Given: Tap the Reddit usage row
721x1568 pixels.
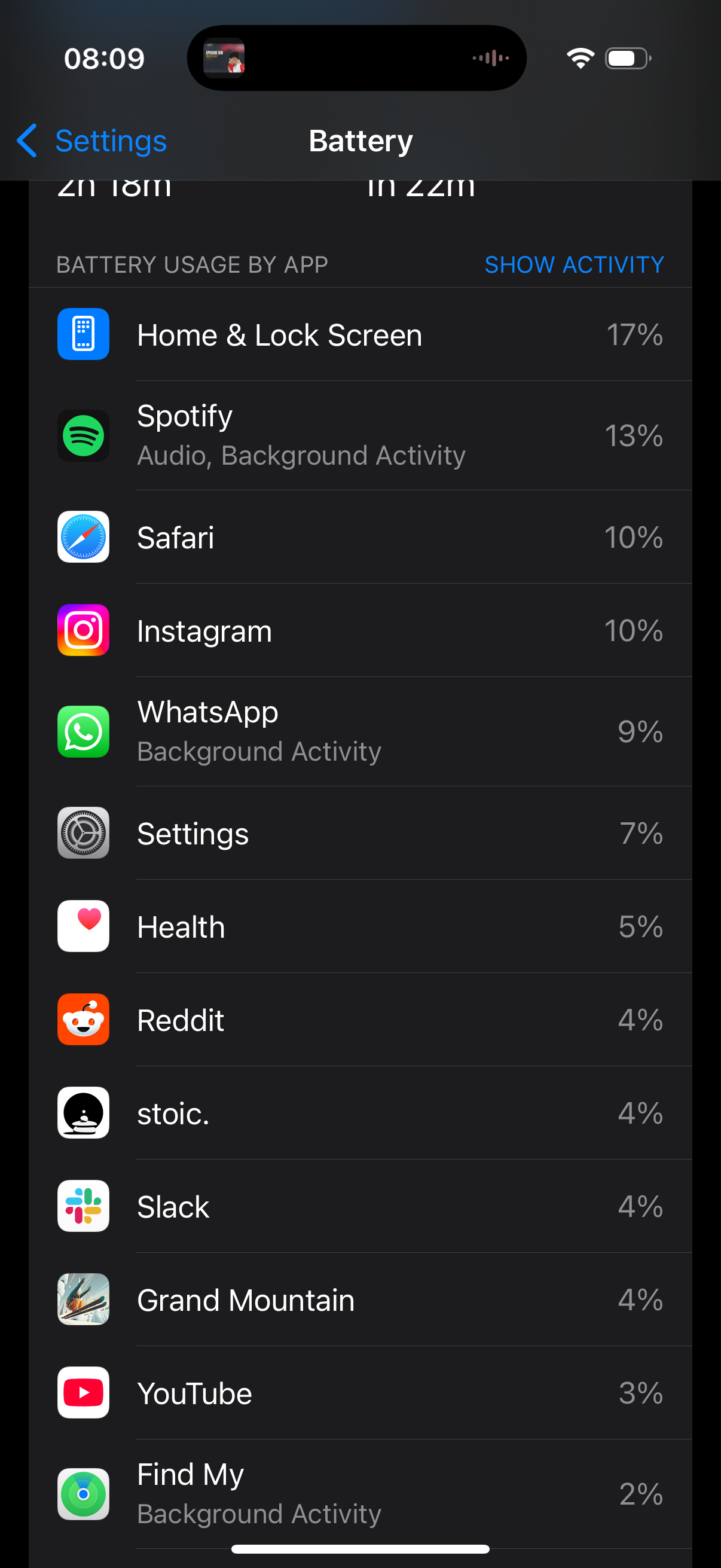Looking at the screenshot, I should (360, 1020).
